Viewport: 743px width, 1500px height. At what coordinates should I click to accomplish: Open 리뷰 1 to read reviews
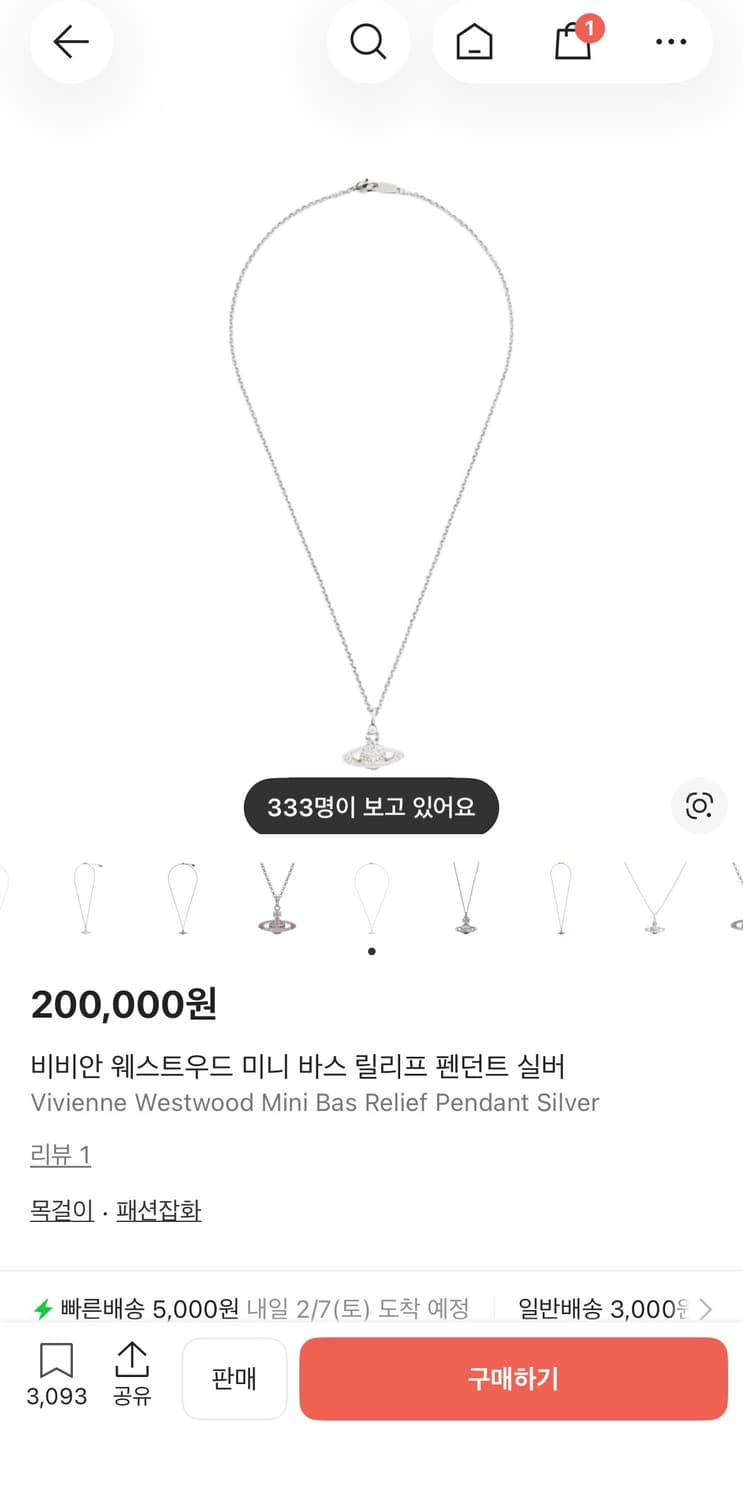click(60, 1154)
